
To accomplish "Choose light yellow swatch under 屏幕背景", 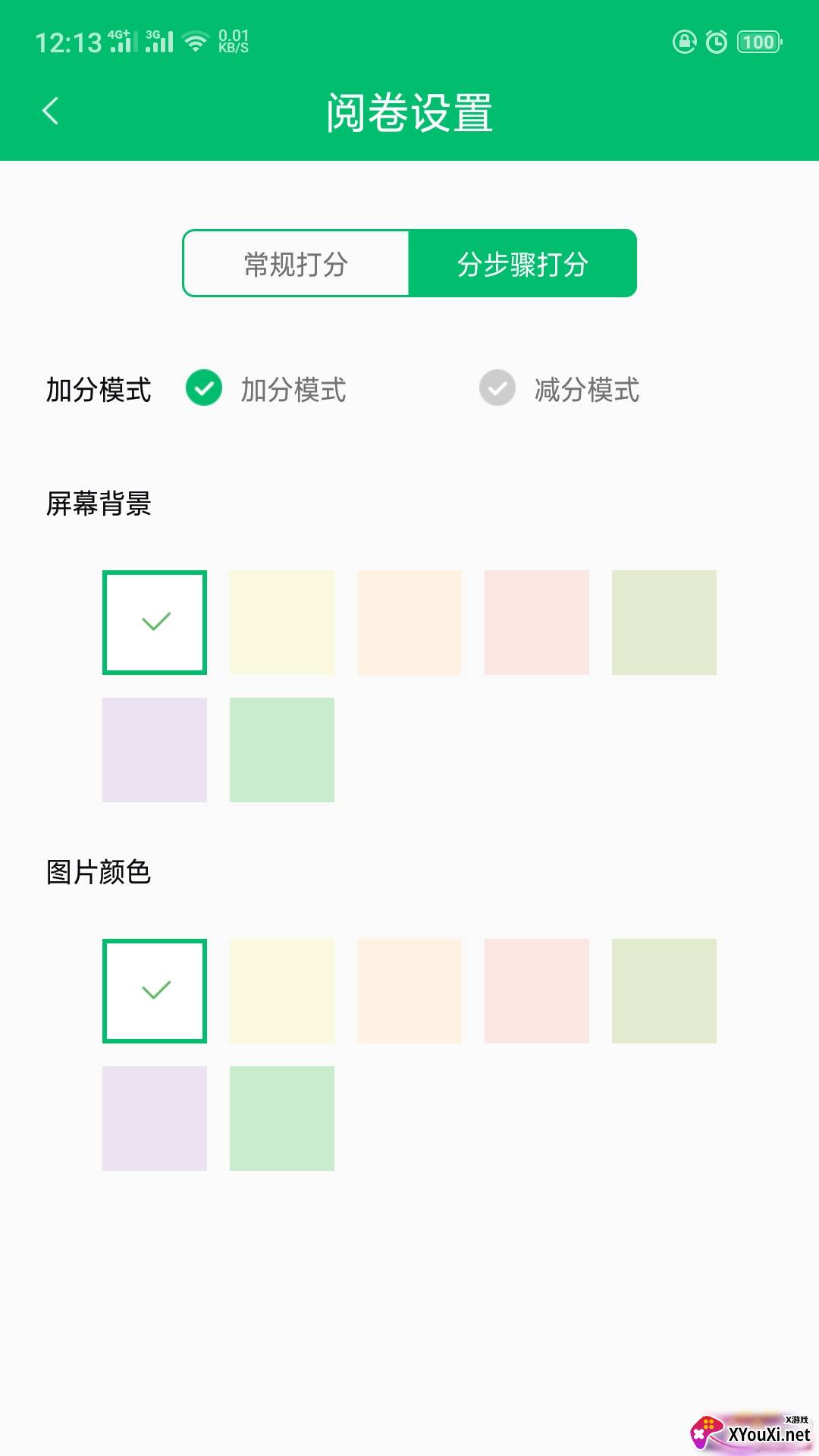I will 282,623.
